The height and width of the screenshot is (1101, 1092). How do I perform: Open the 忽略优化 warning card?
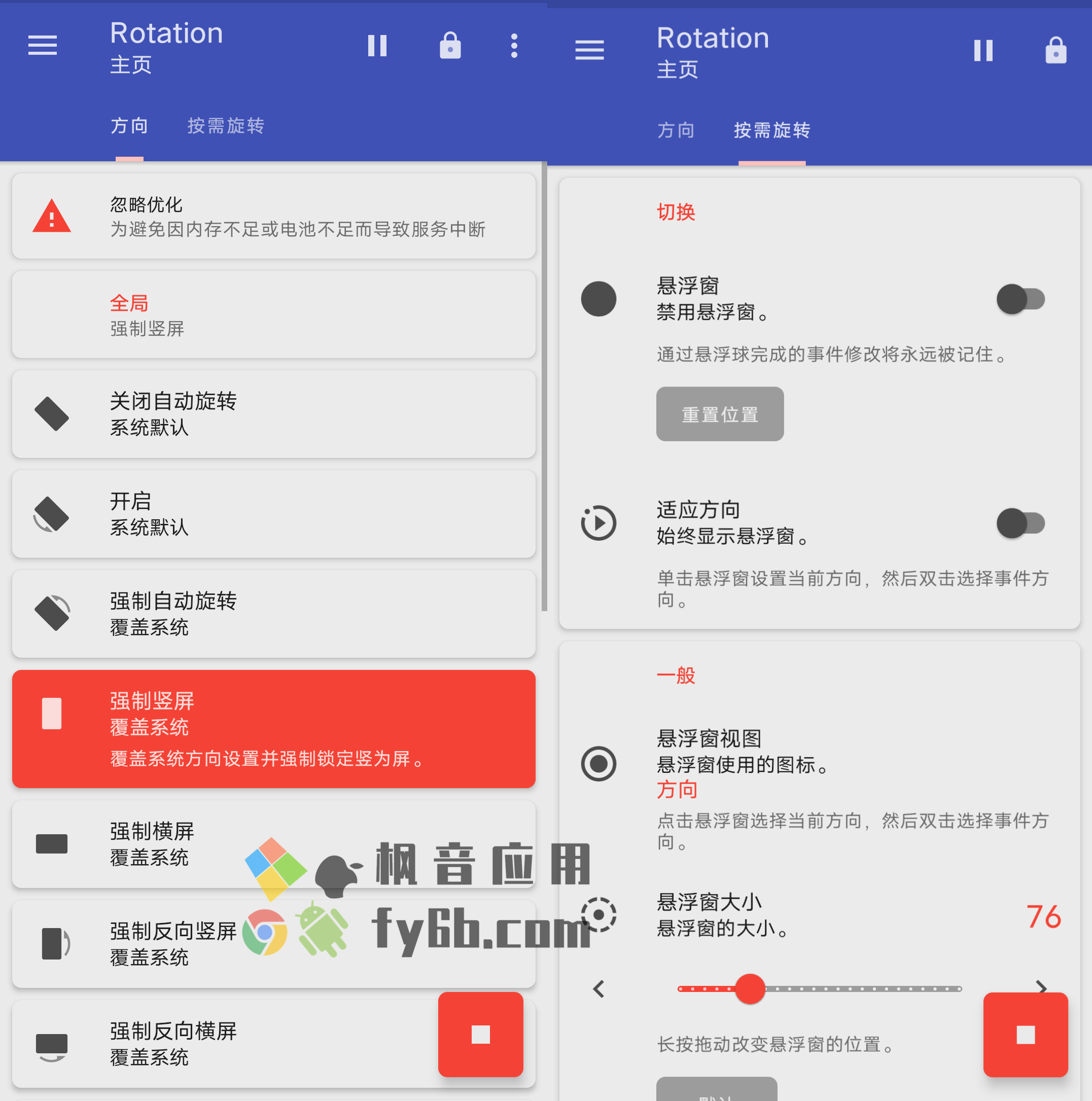coord(273,217)
